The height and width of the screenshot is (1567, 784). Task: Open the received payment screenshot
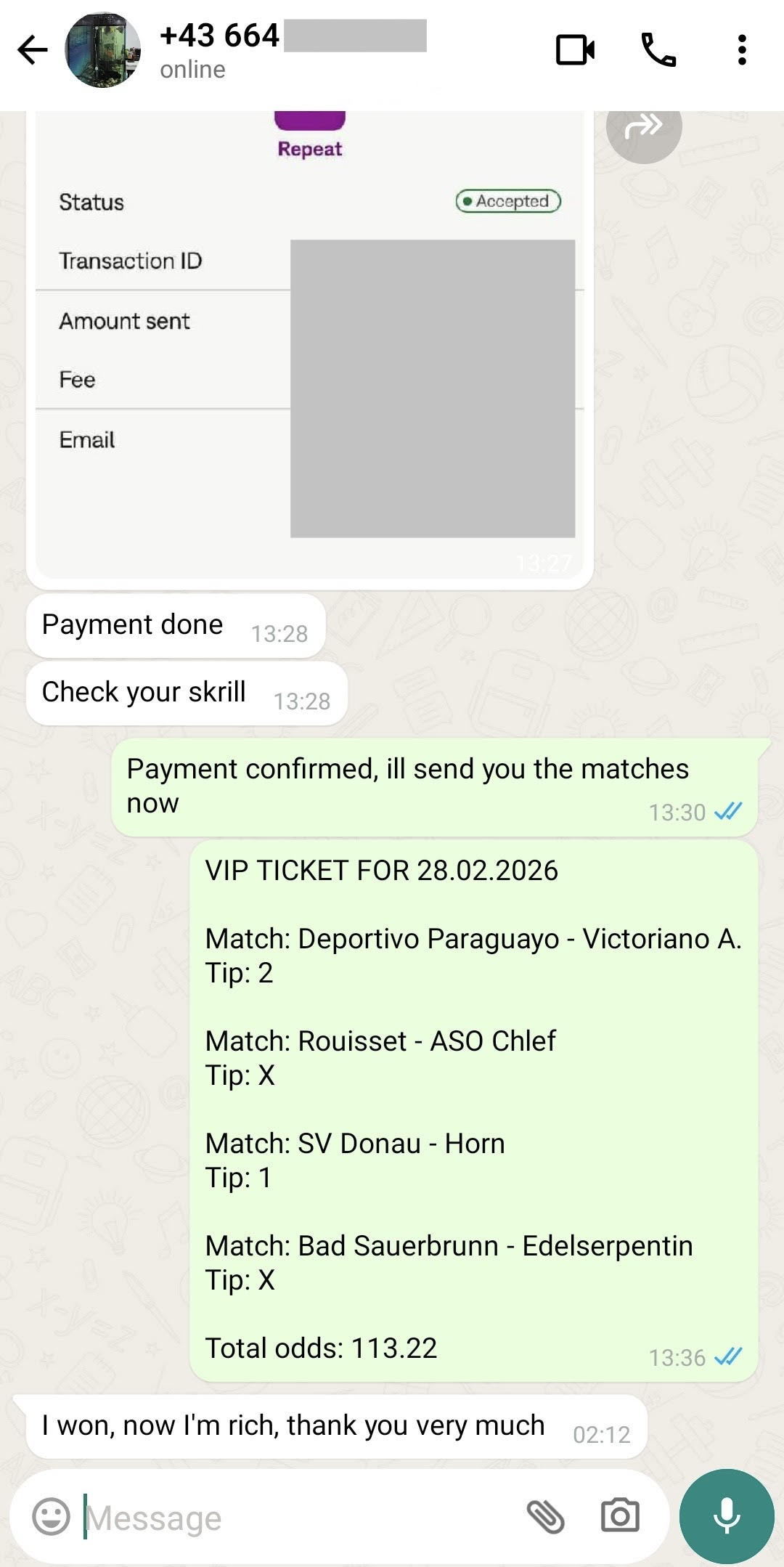click(x=309, y=349)
